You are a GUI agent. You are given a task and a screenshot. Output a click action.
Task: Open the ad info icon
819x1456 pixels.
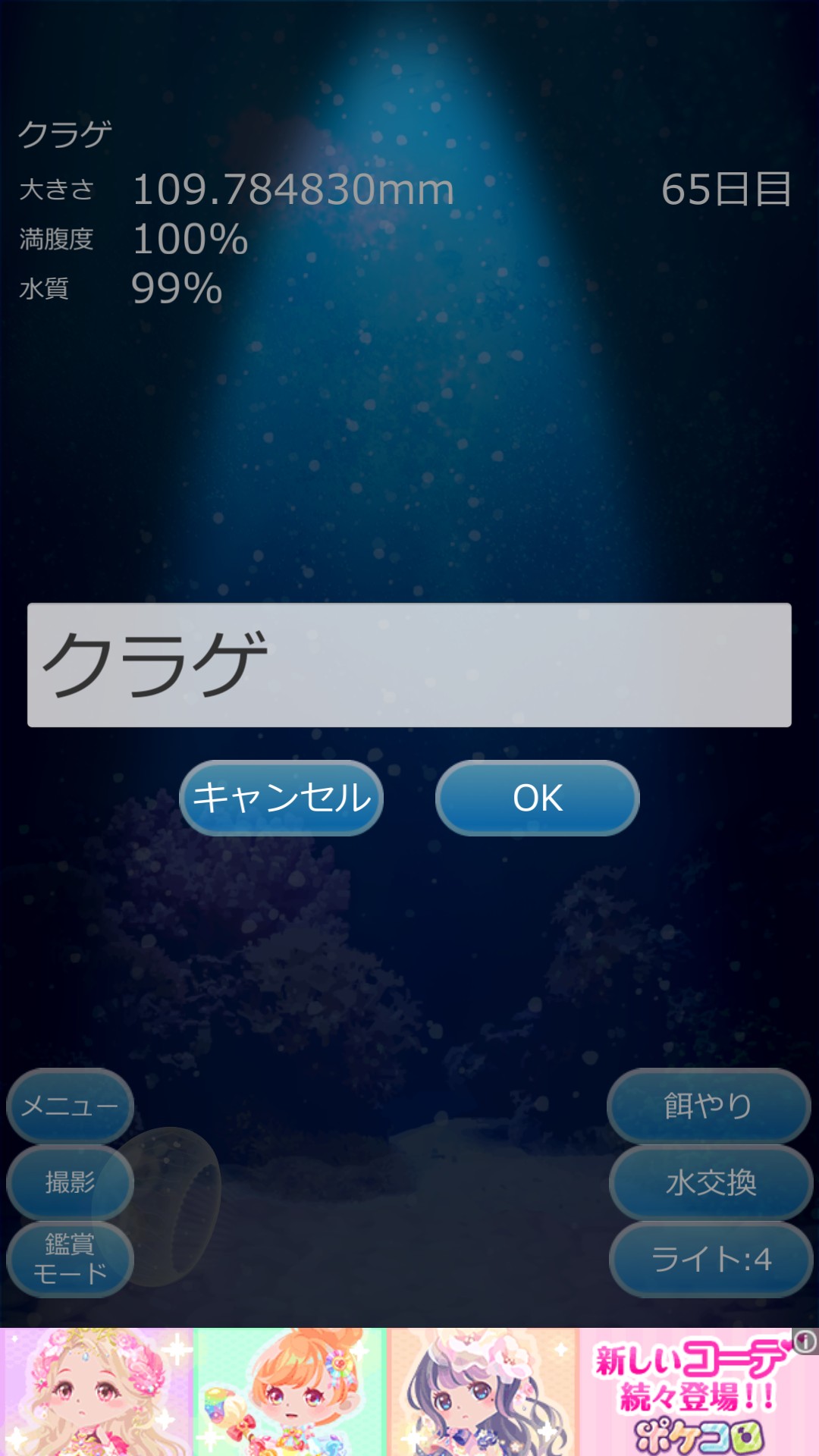tap(805, 1341)
